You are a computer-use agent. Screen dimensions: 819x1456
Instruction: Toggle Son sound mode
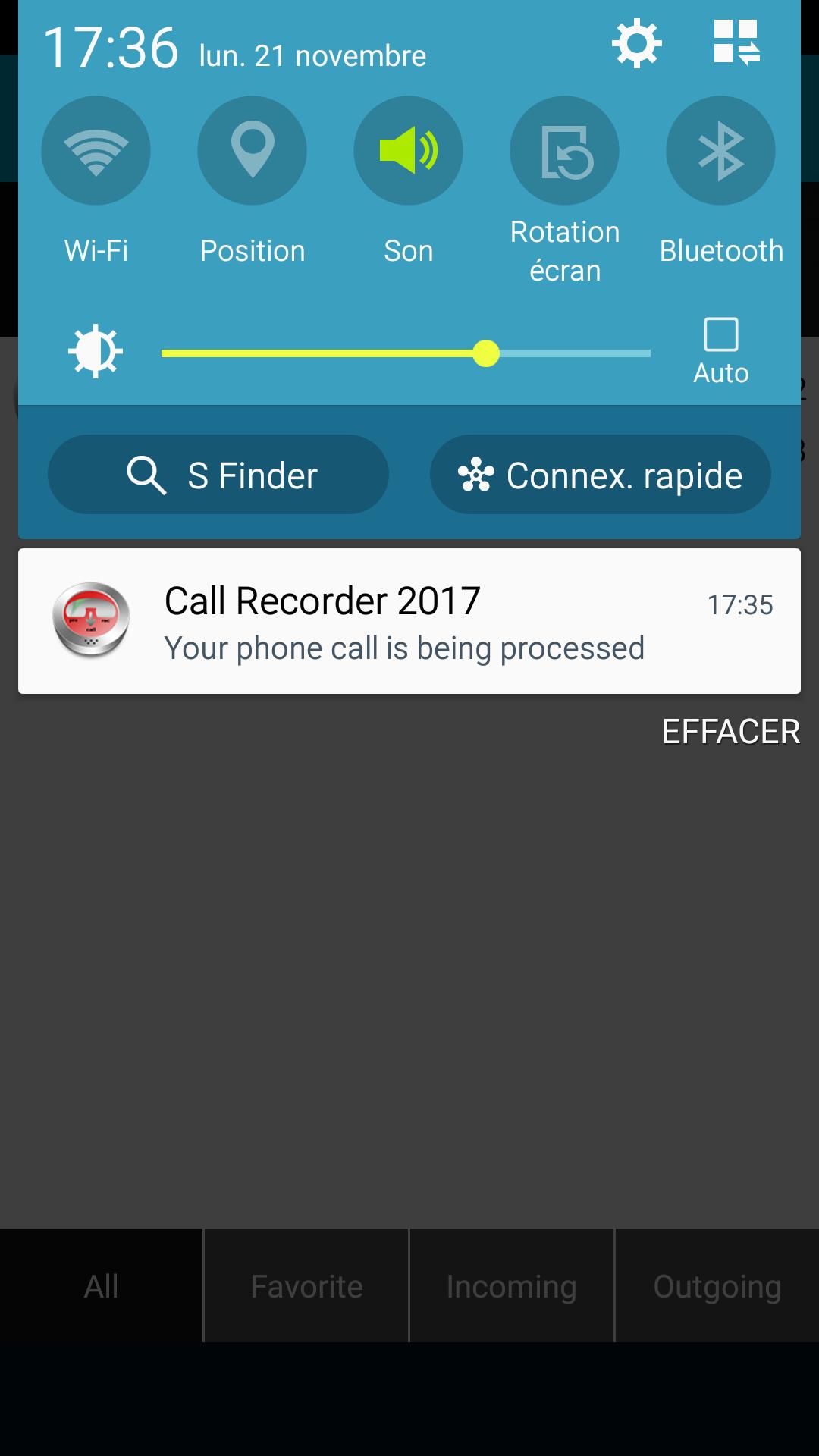tap(409, 151)
